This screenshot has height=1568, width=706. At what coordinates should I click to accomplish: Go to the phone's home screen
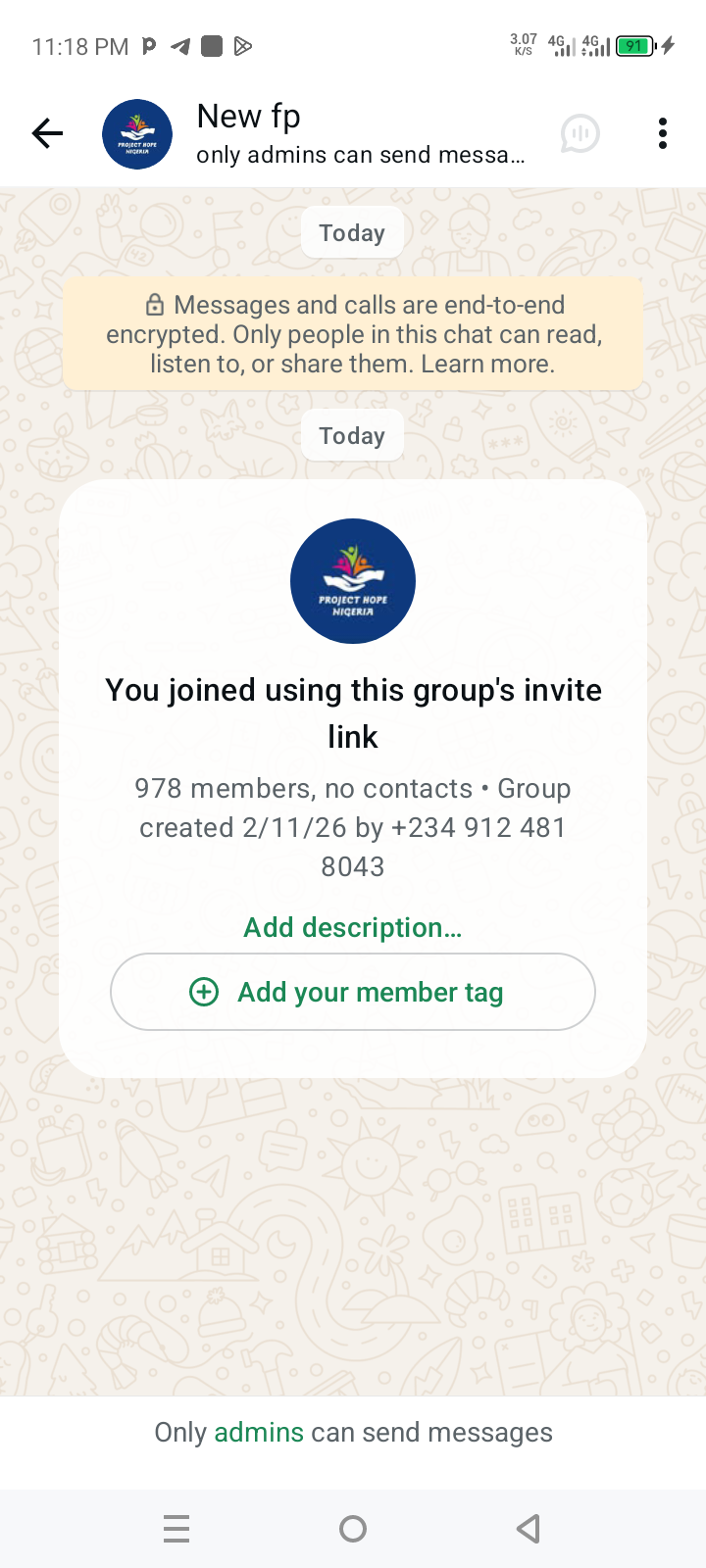pos(353,1529)
